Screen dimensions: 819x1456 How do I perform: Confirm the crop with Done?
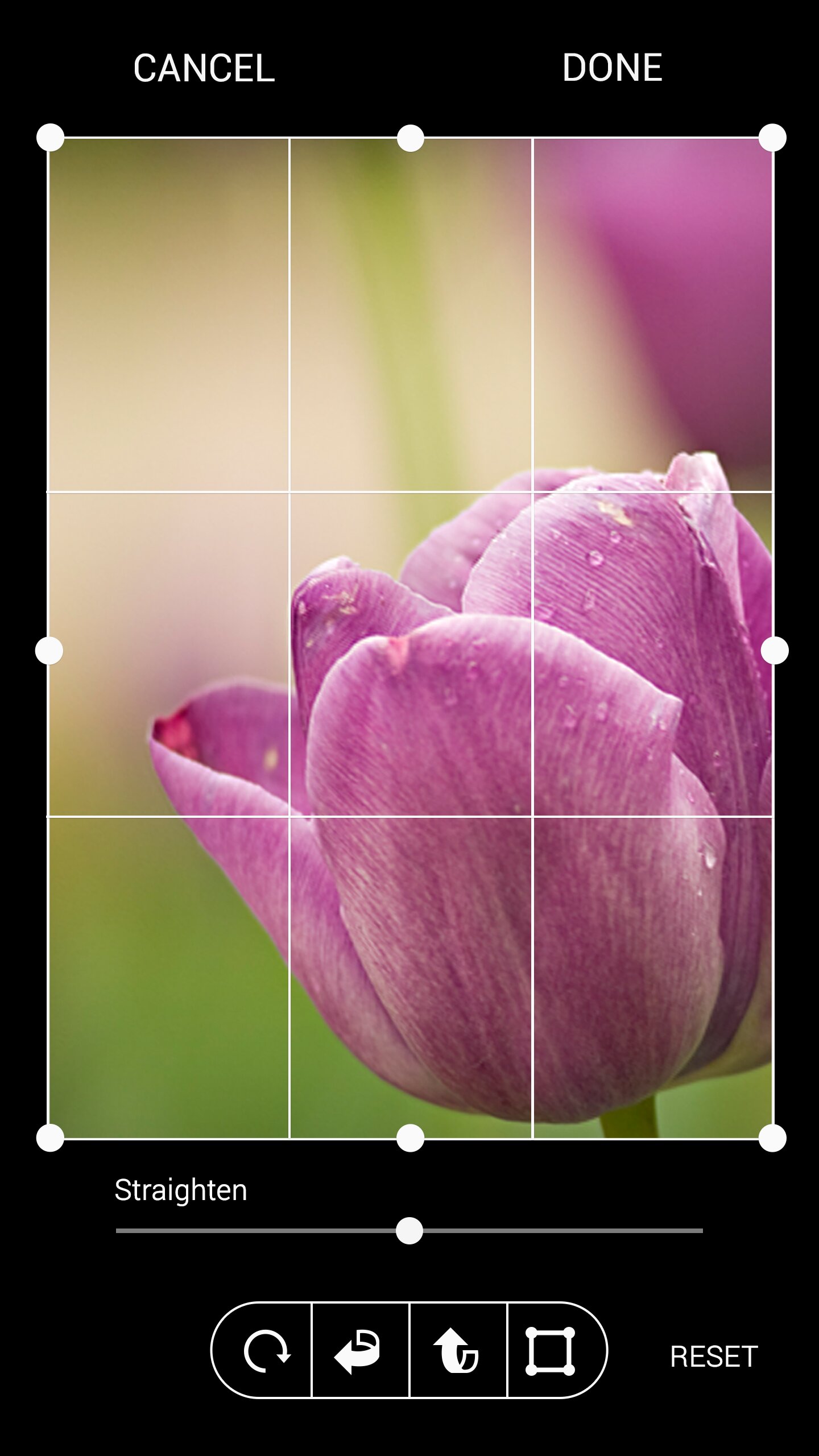coord(612,68)
